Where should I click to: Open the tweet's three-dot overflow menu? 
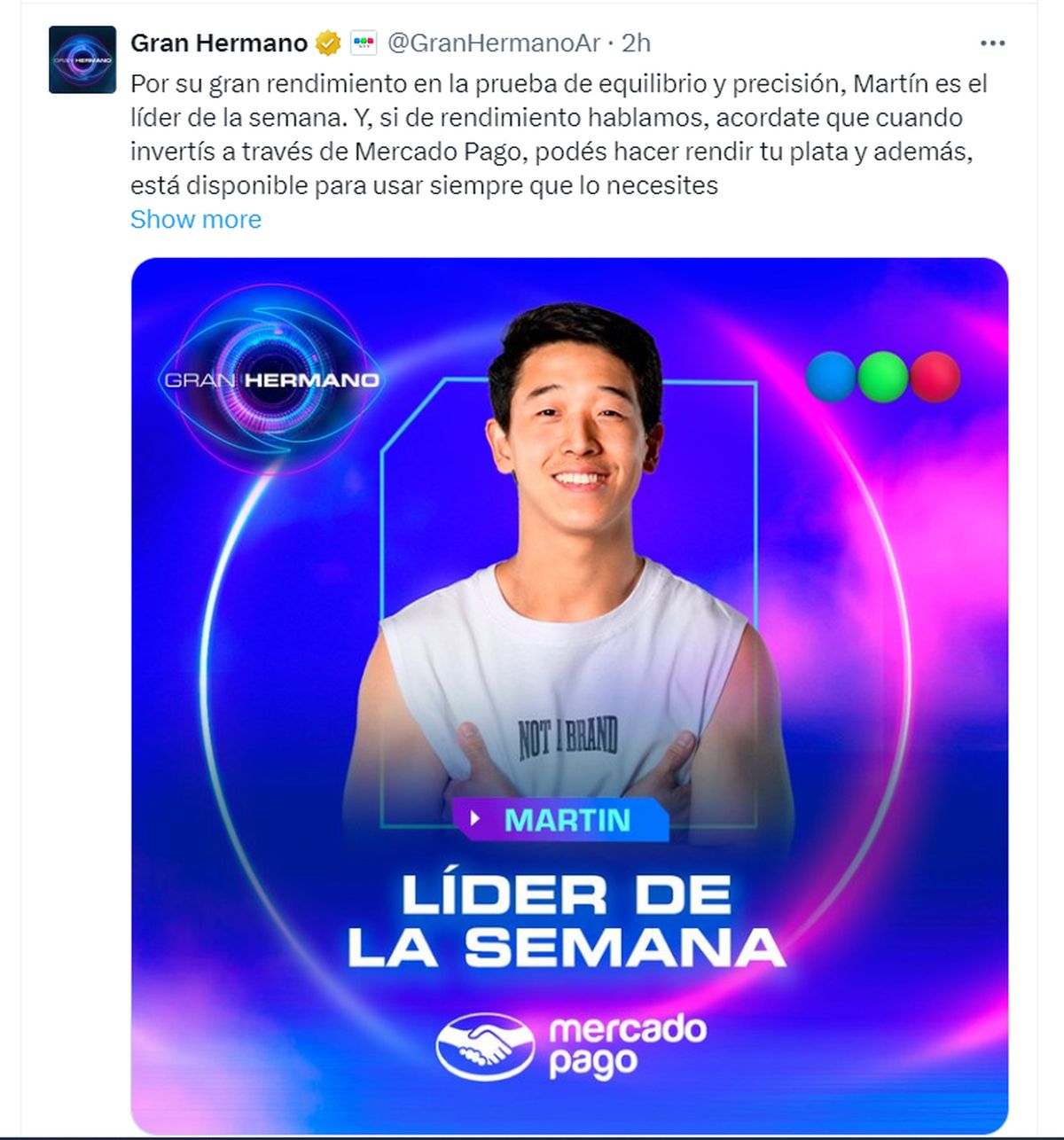pyautogui.click(x=992, y=43)
